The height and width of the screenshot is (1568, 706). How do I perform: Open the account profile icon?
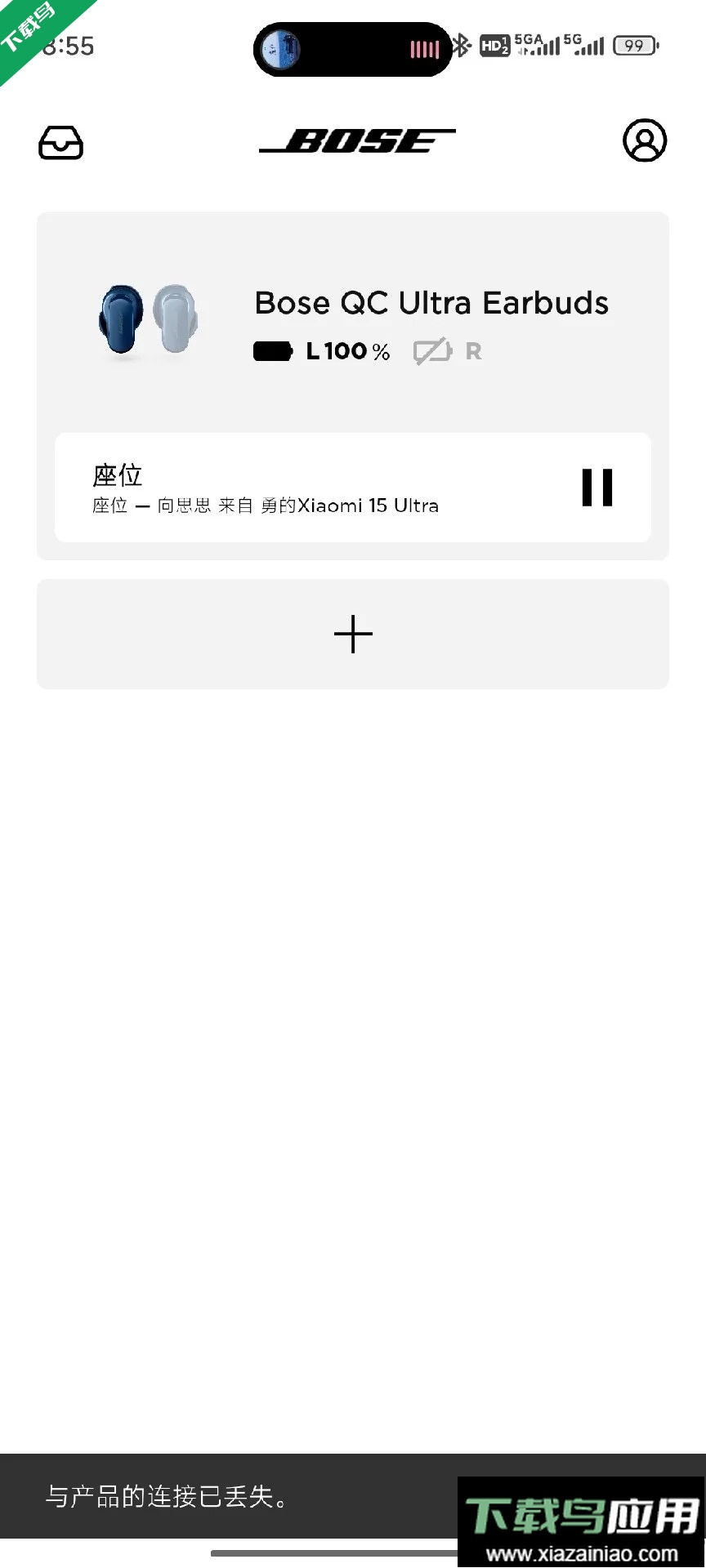click(645, 142)
